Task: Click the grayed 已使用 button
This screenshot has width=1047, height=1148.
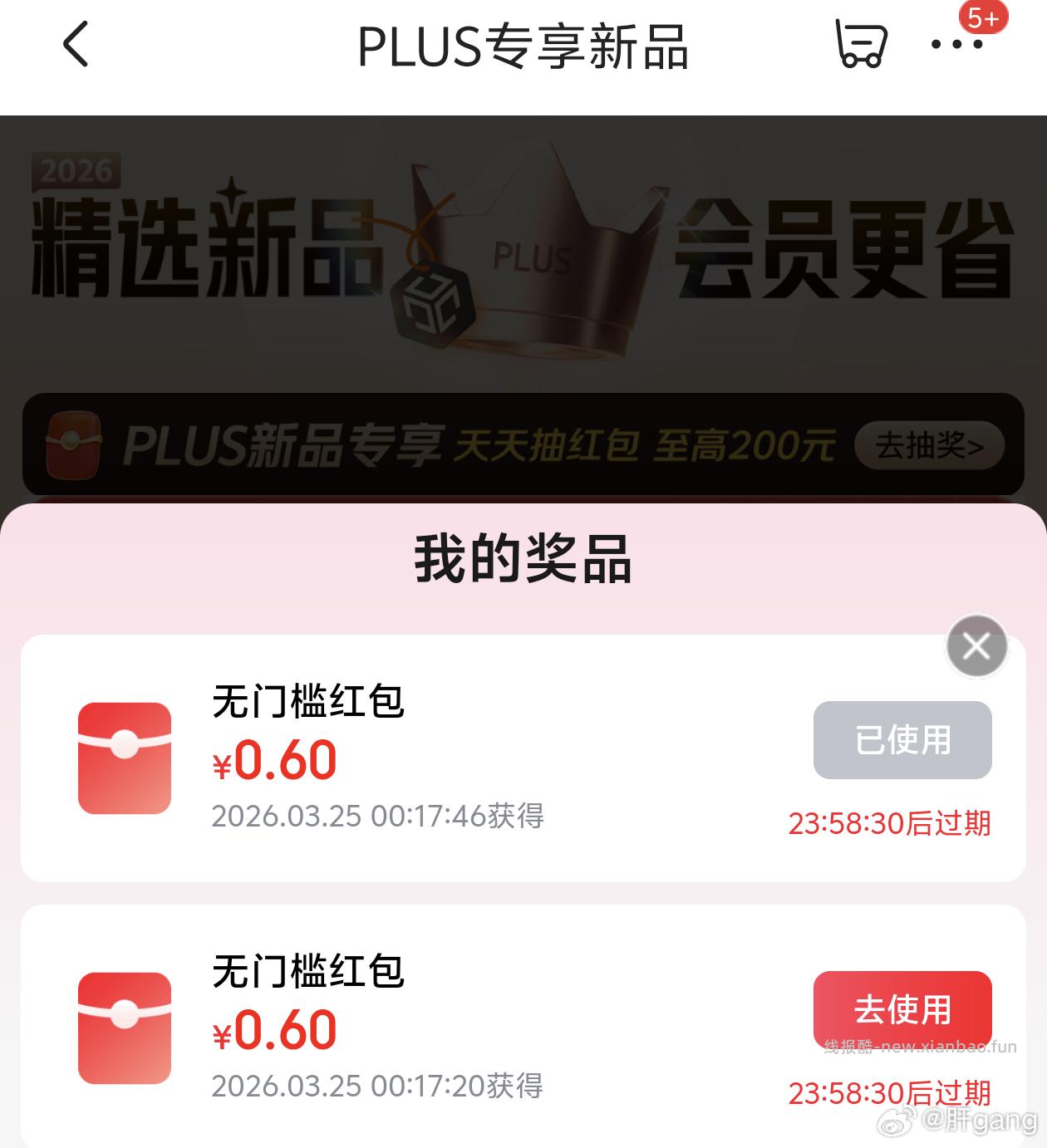Action: pyautogui.click(x=902, y=740)
